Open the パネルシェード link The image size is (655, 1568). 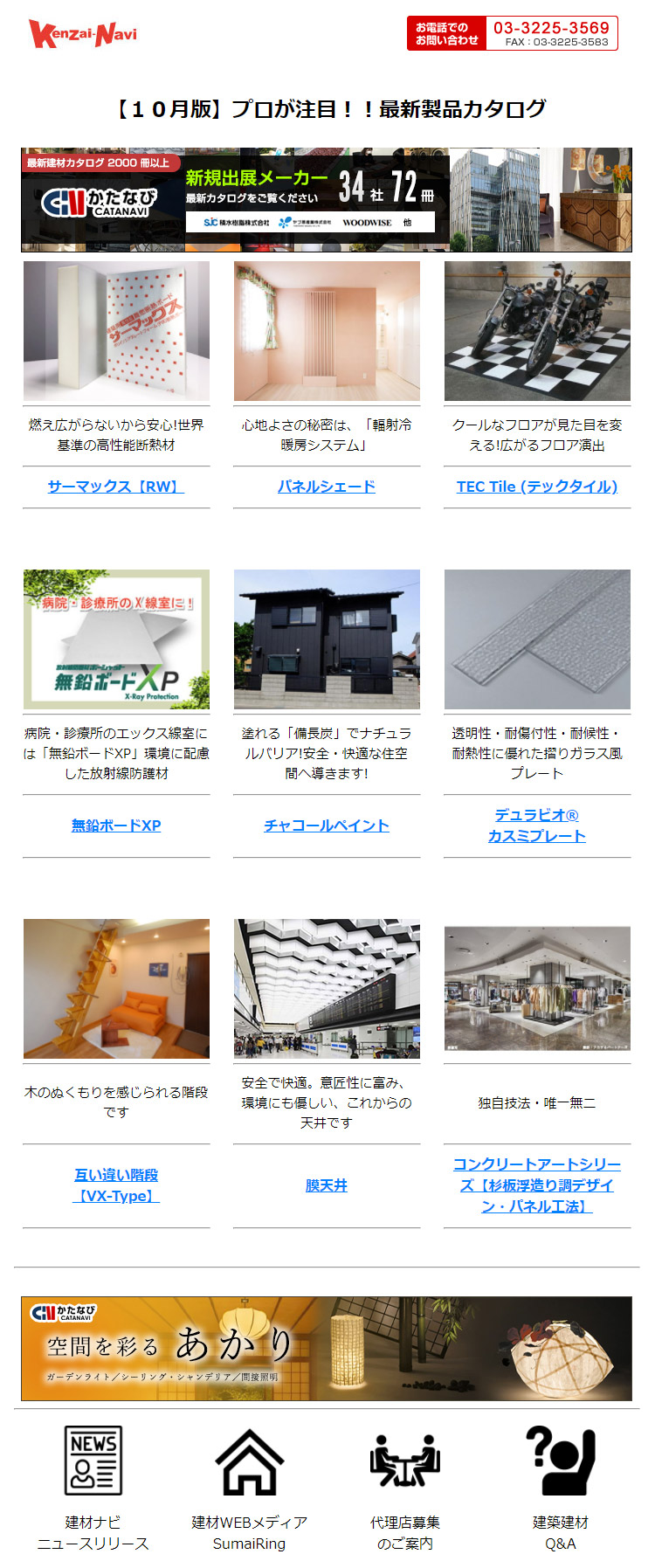coord(327,487)
